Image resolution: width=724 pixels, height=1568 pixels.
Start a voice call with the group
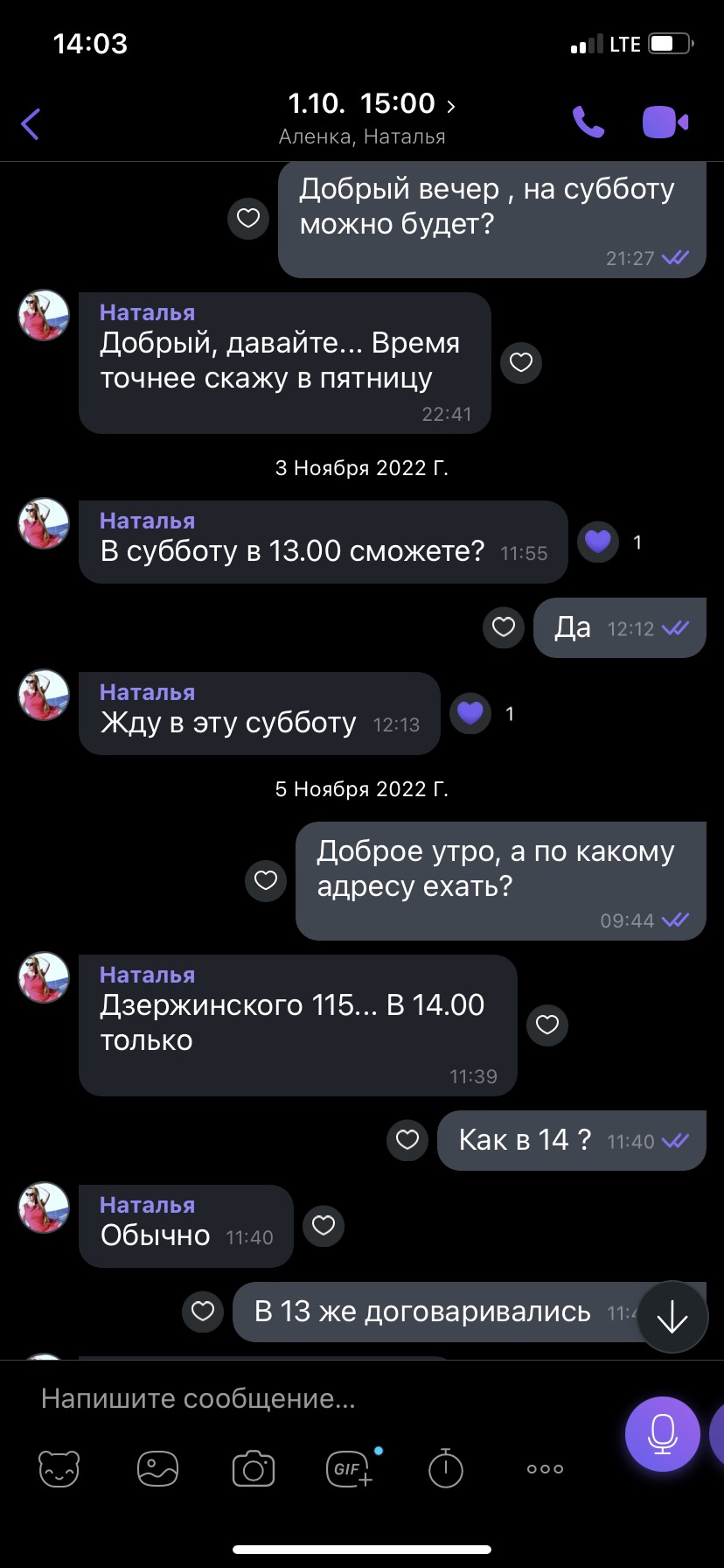[x=588, y=122]
